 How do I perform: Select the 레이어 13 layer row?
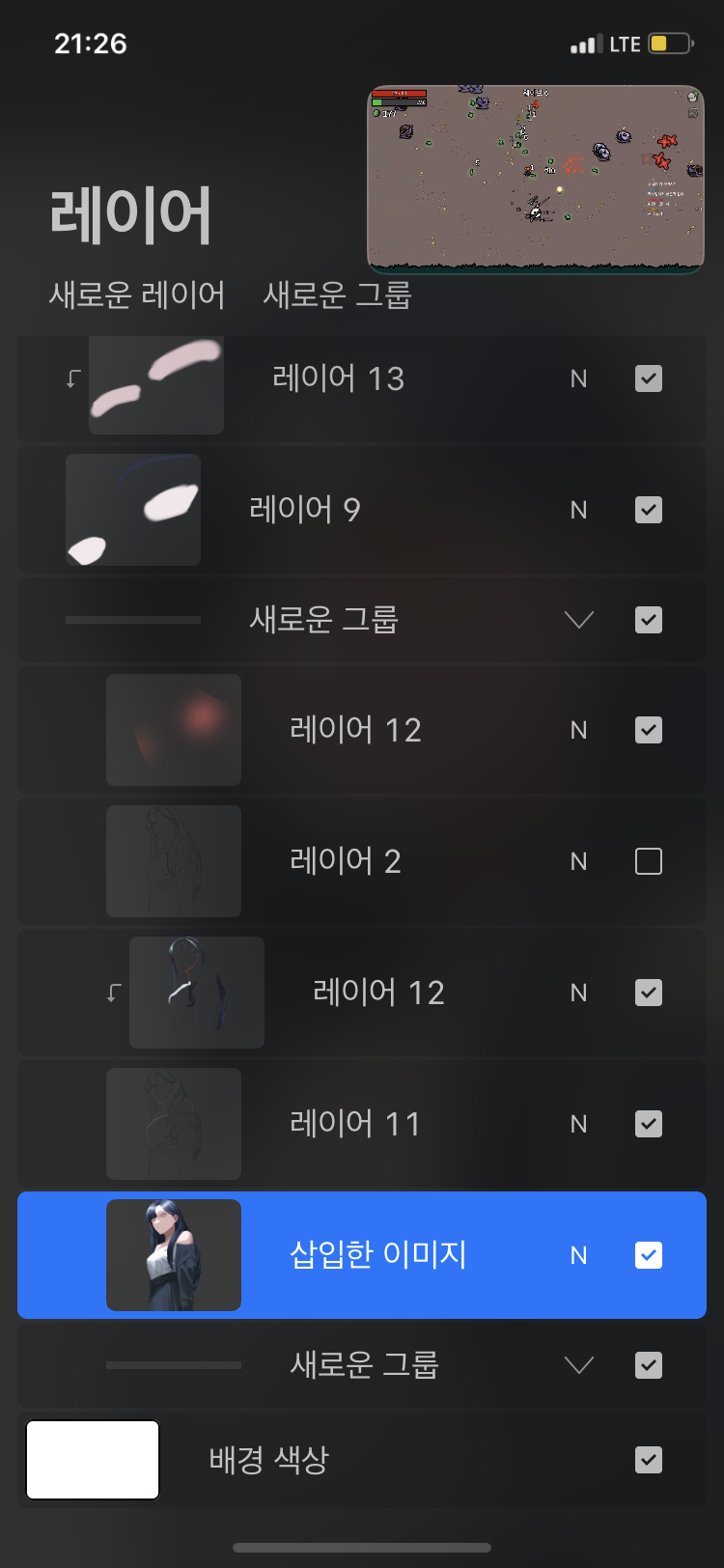coord(338,379)
